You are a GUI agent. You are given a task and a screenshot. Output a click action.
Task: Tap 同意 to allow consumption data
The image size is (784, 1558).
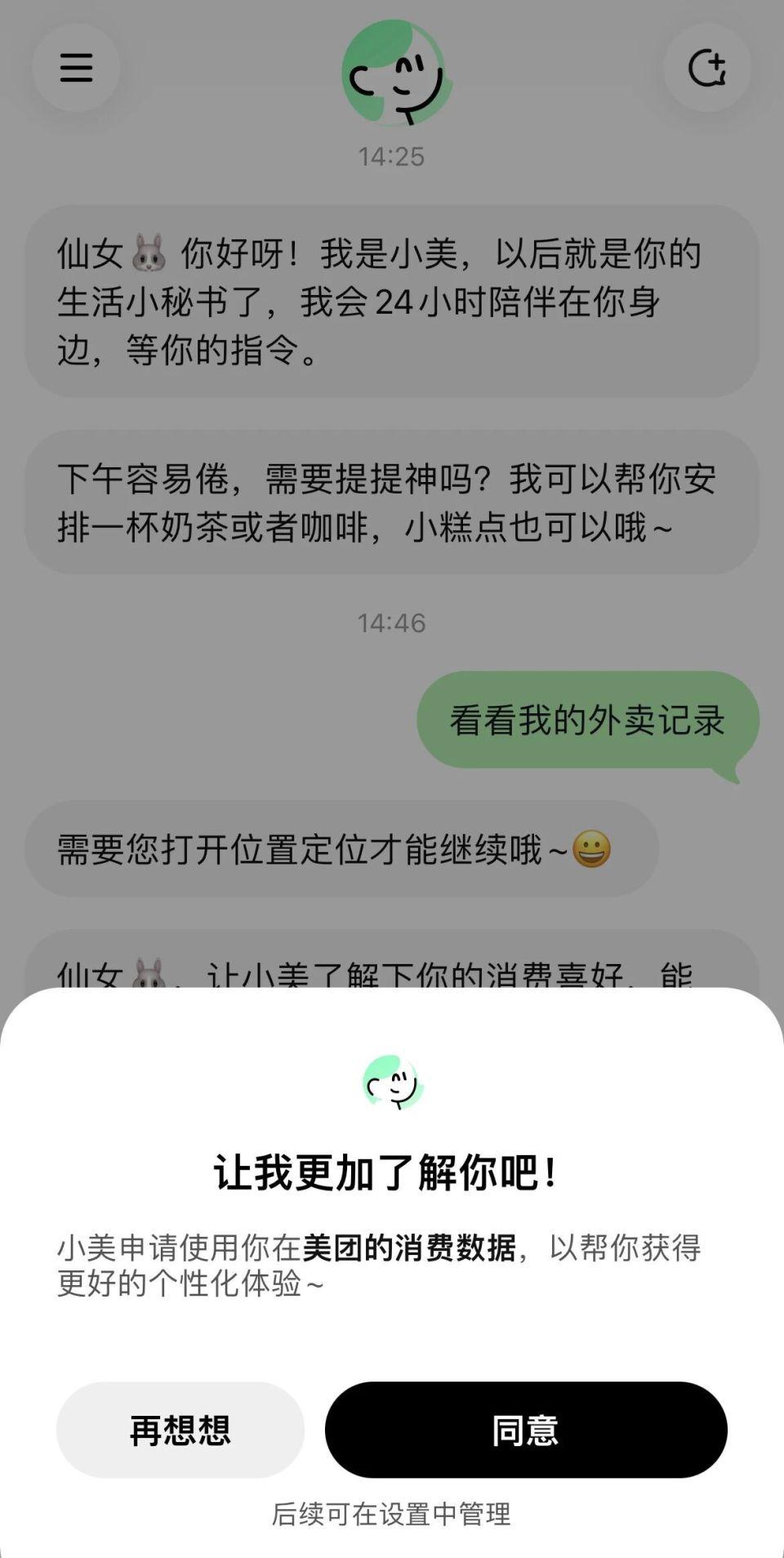[525, 1430]
